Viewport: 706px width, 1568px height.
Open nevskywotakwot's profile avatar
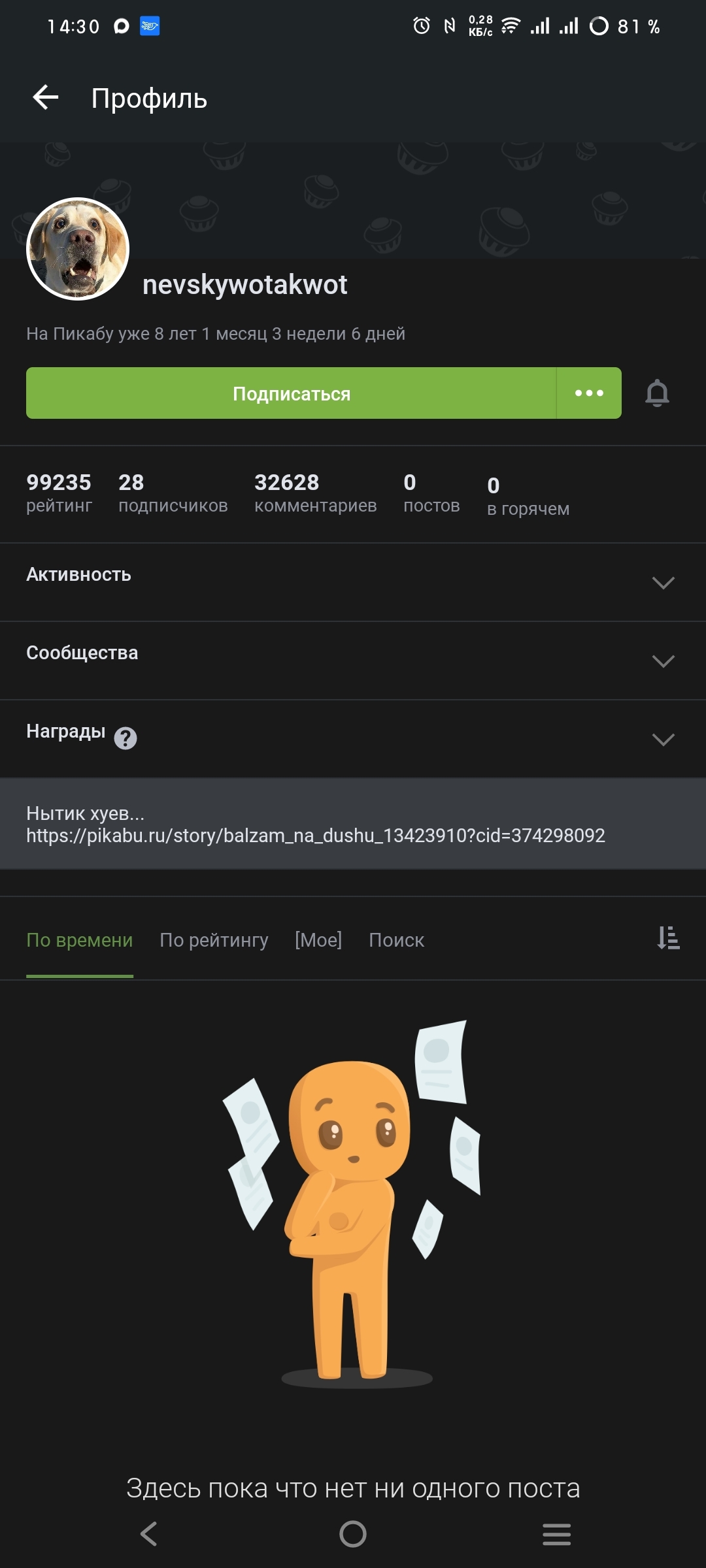(x=78, y=249)
